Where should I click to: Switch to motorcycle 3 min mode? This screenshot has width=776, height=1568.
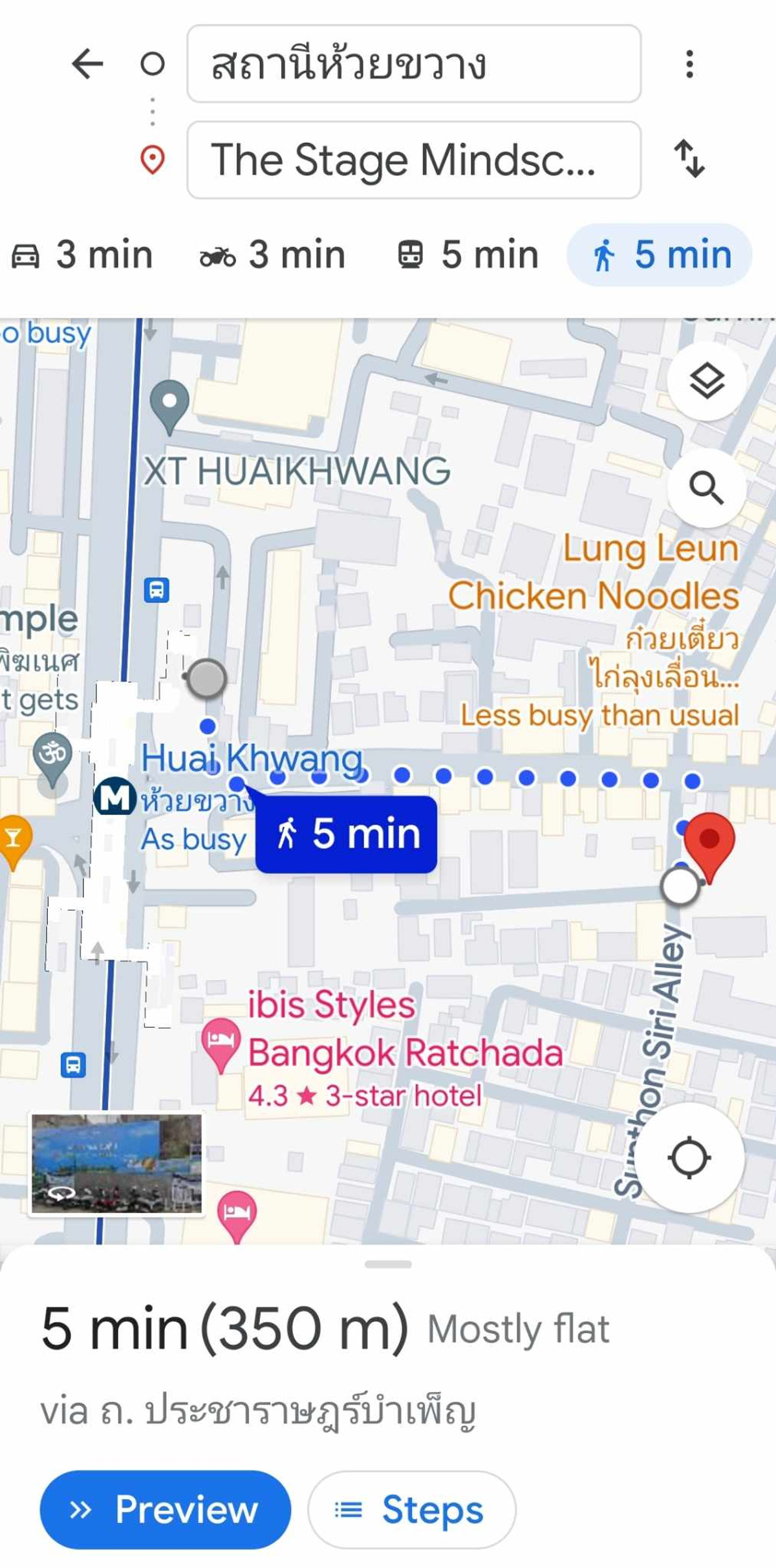coord(272,254)
